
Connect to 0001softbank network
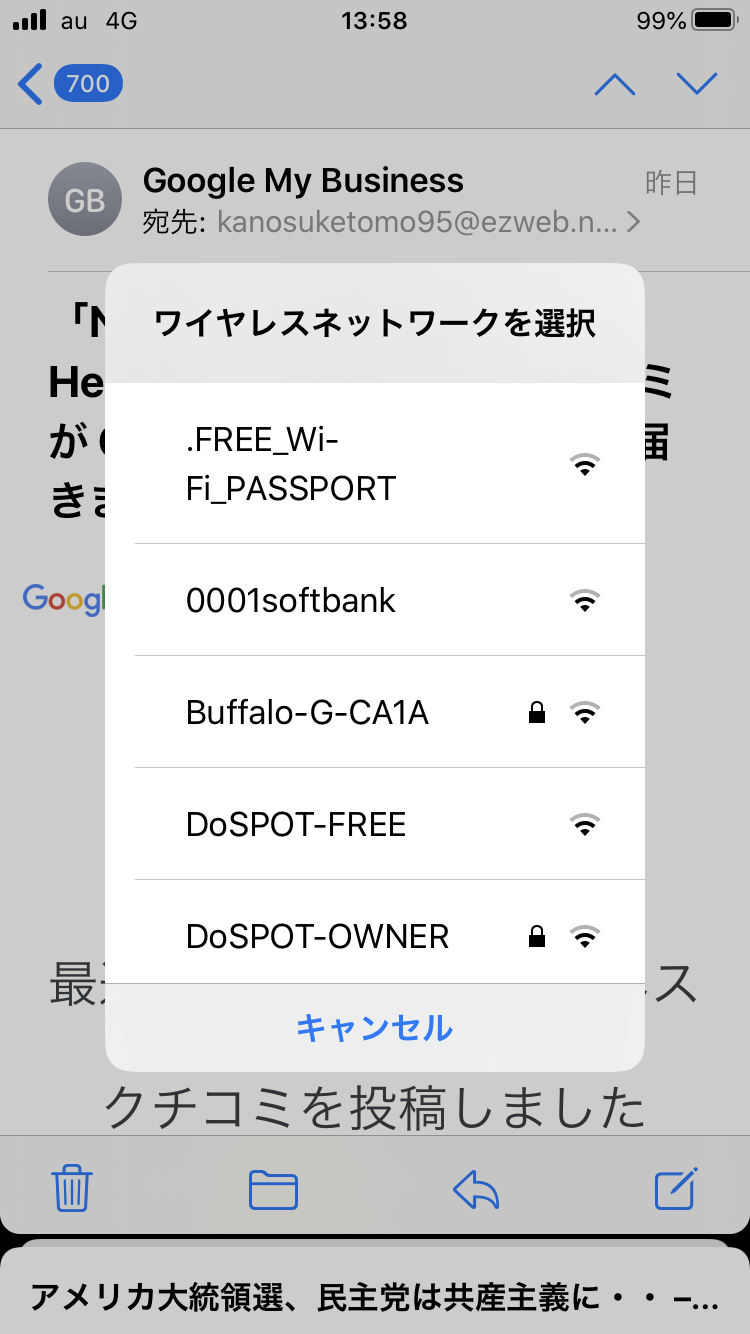(374, 600)
